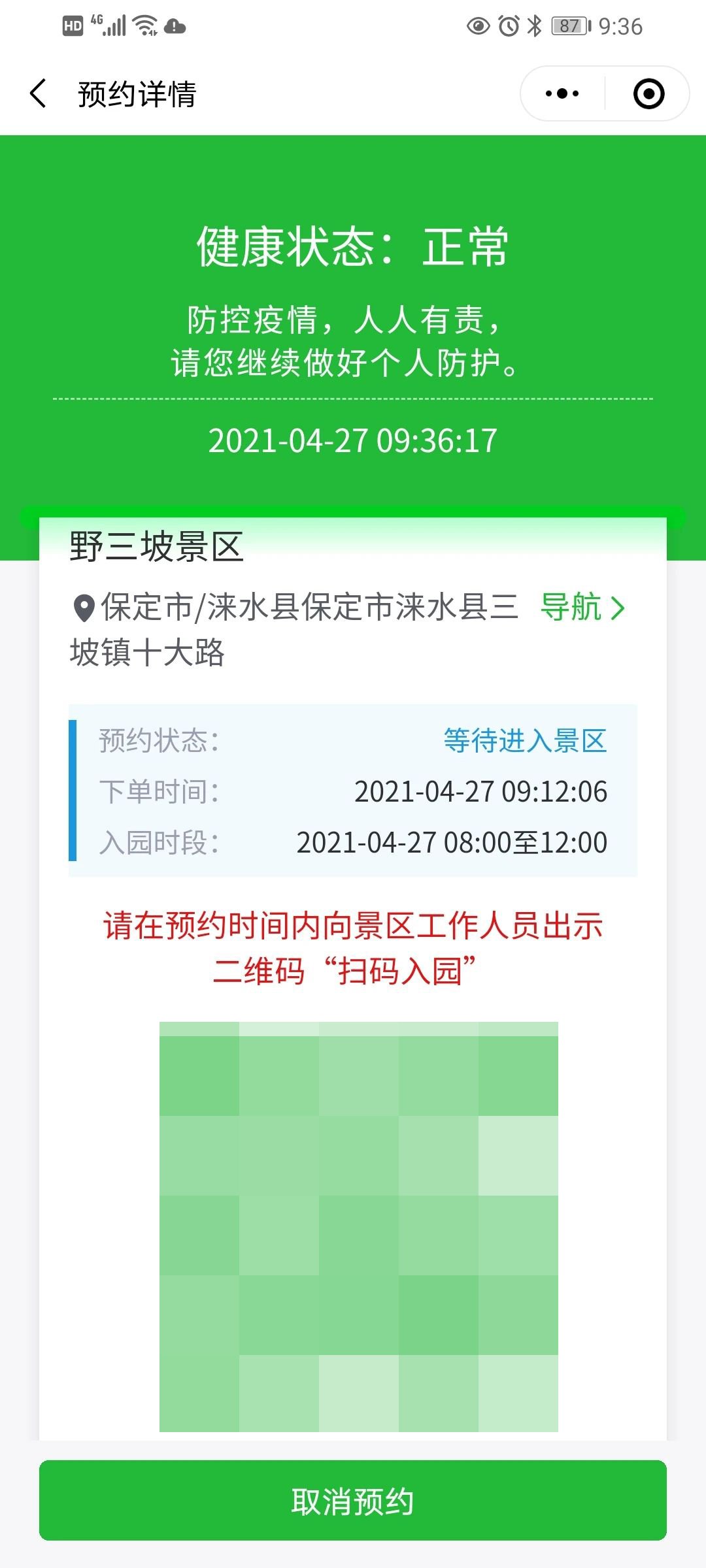706x1568 pixels.
Task: Go back from 预约详情 page
Action: coord(39,93)
